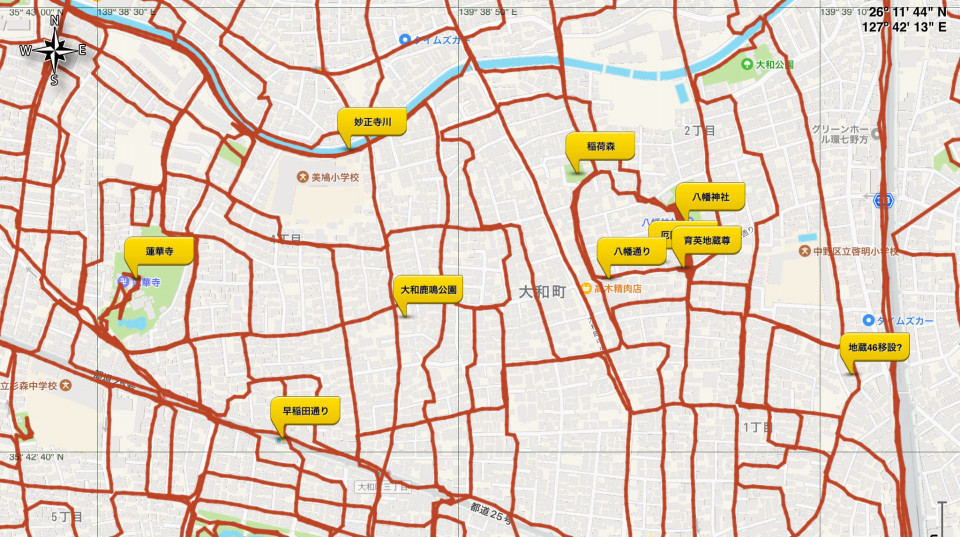Screen dimensions: 960x537
Task: Open the 蓮華寺 waypoint marker
Action: click(x=158, y=252)
